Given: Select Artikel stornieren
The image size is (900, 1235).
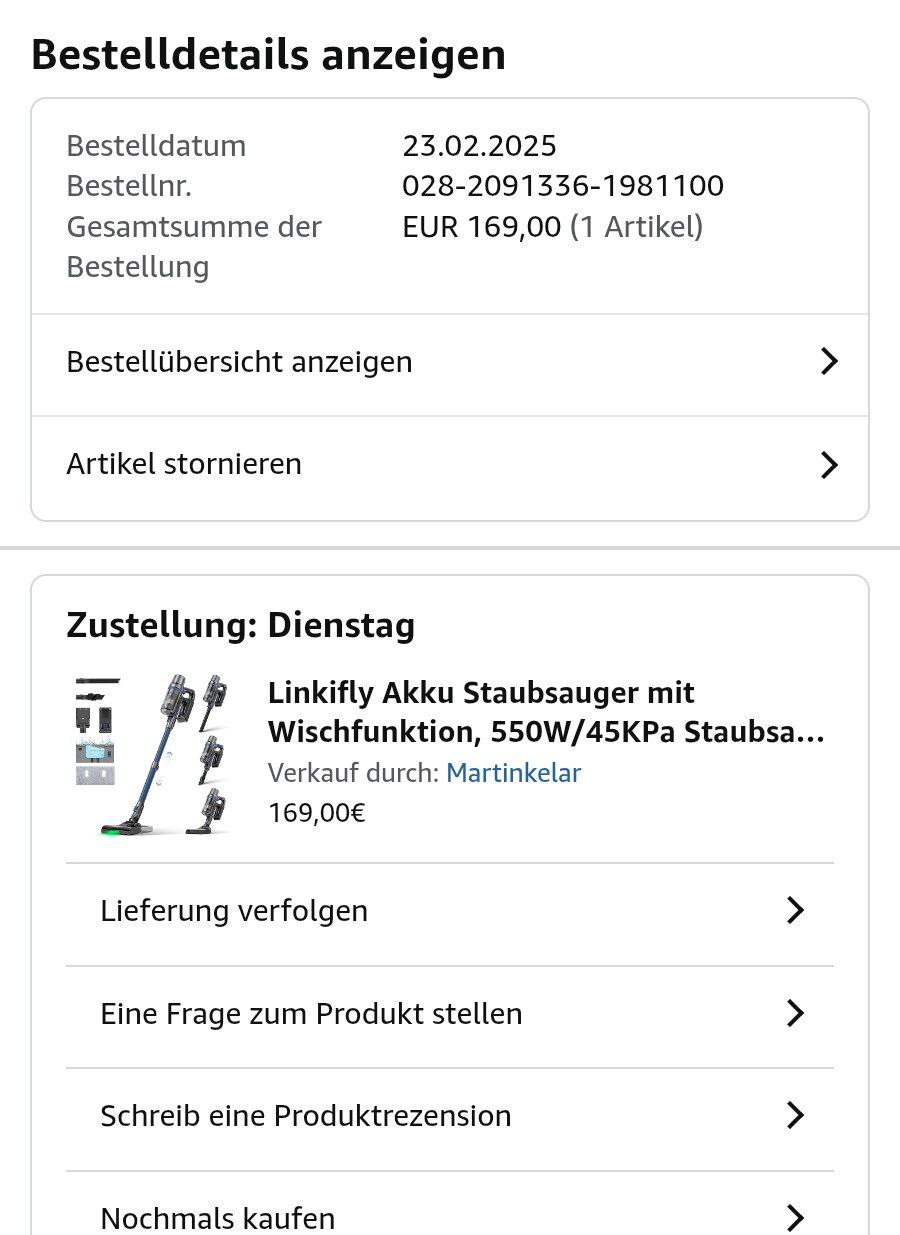Looking at the screenshot, I should coord(450,467).
